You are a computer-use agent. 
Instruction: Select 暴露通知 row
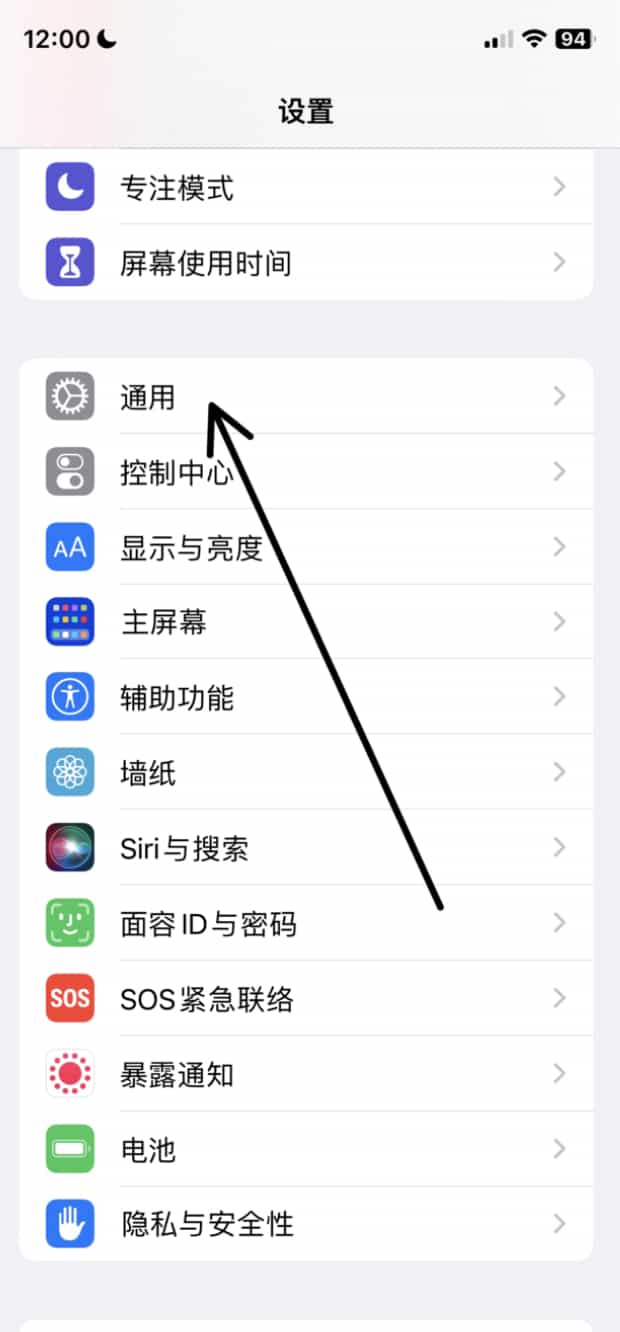305,1074
